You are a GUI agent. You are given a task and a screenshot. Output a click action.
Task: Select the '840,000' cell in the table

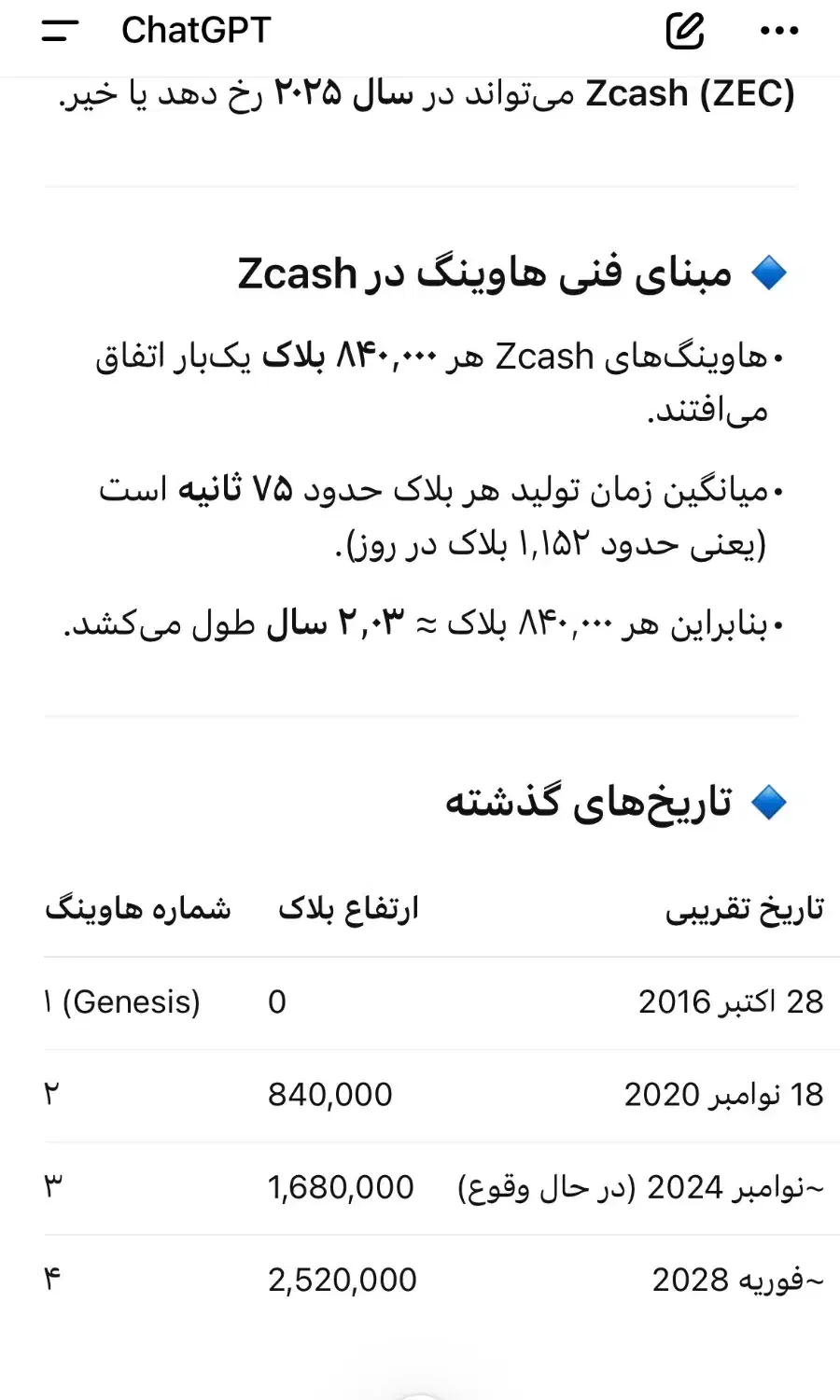[330, 1093]
